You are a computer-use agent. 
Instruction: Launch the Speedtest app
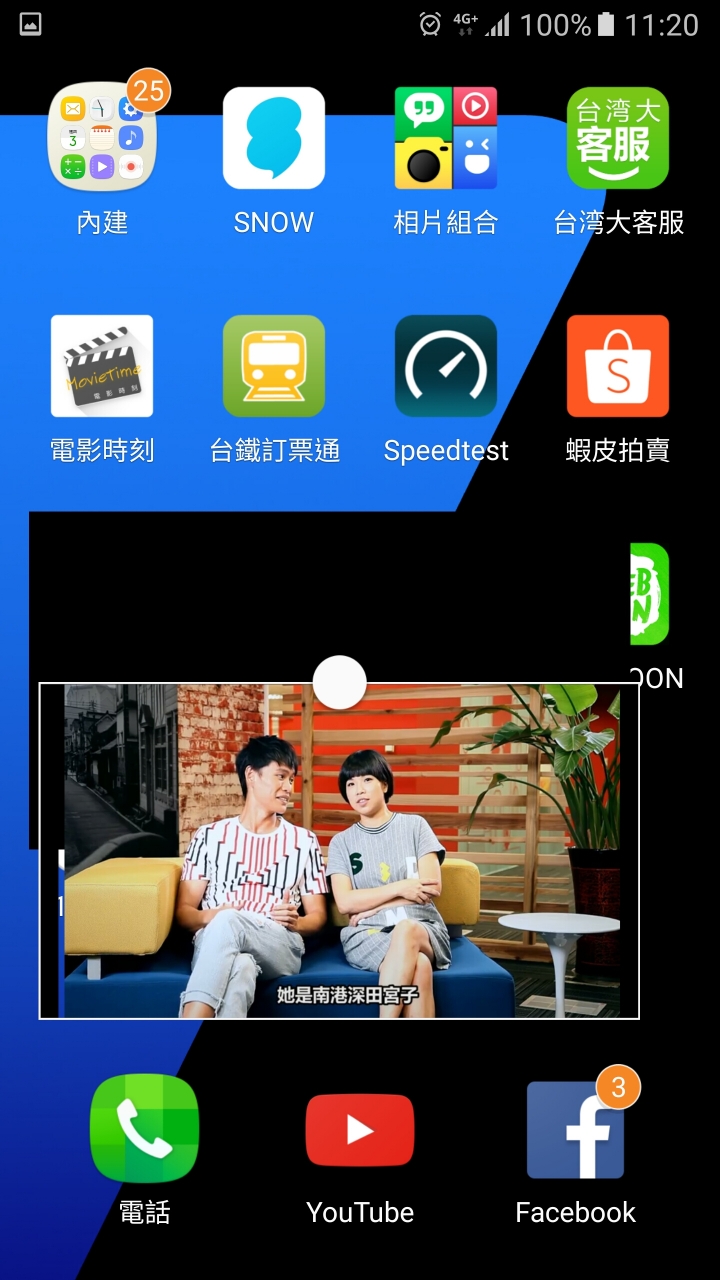pos(445,366)
